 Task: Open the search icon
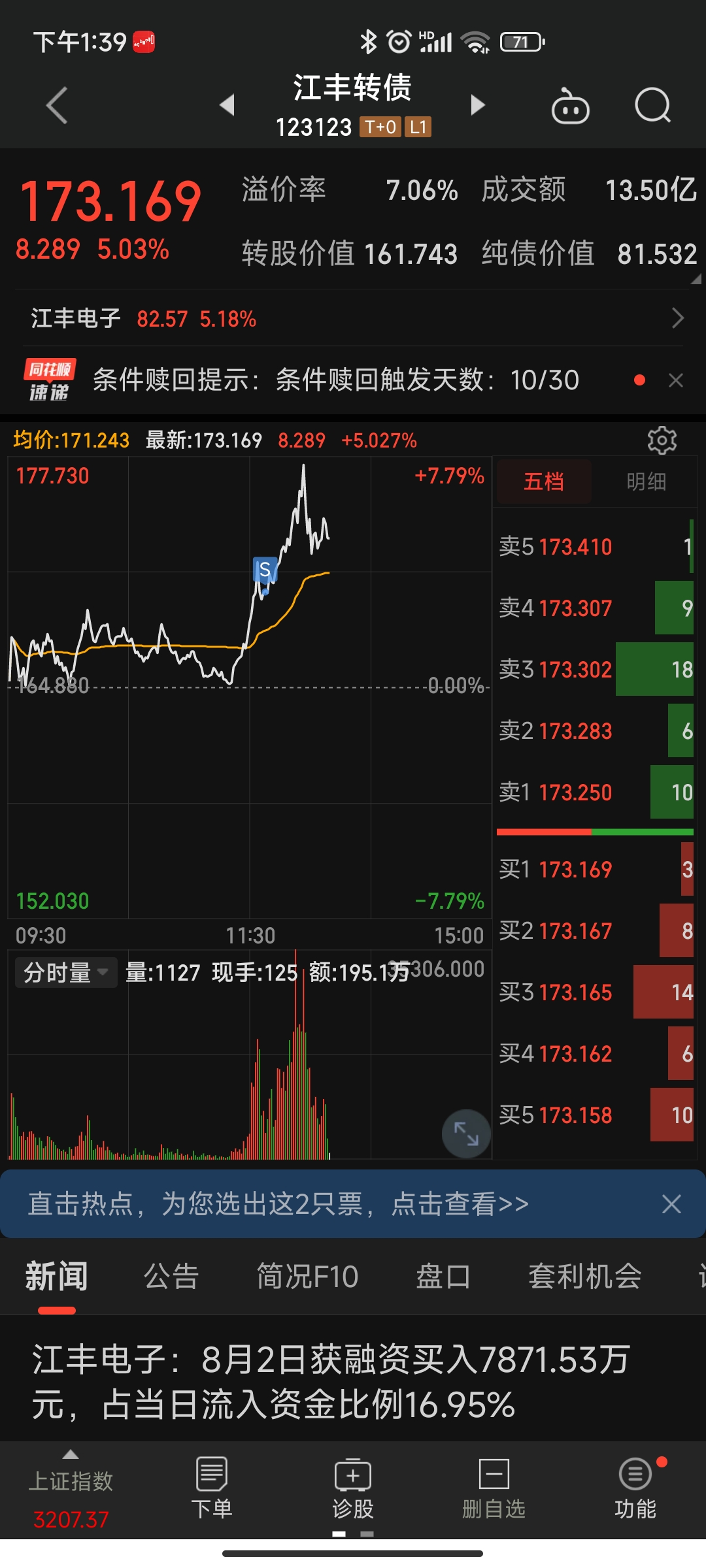tap(652, 105)
